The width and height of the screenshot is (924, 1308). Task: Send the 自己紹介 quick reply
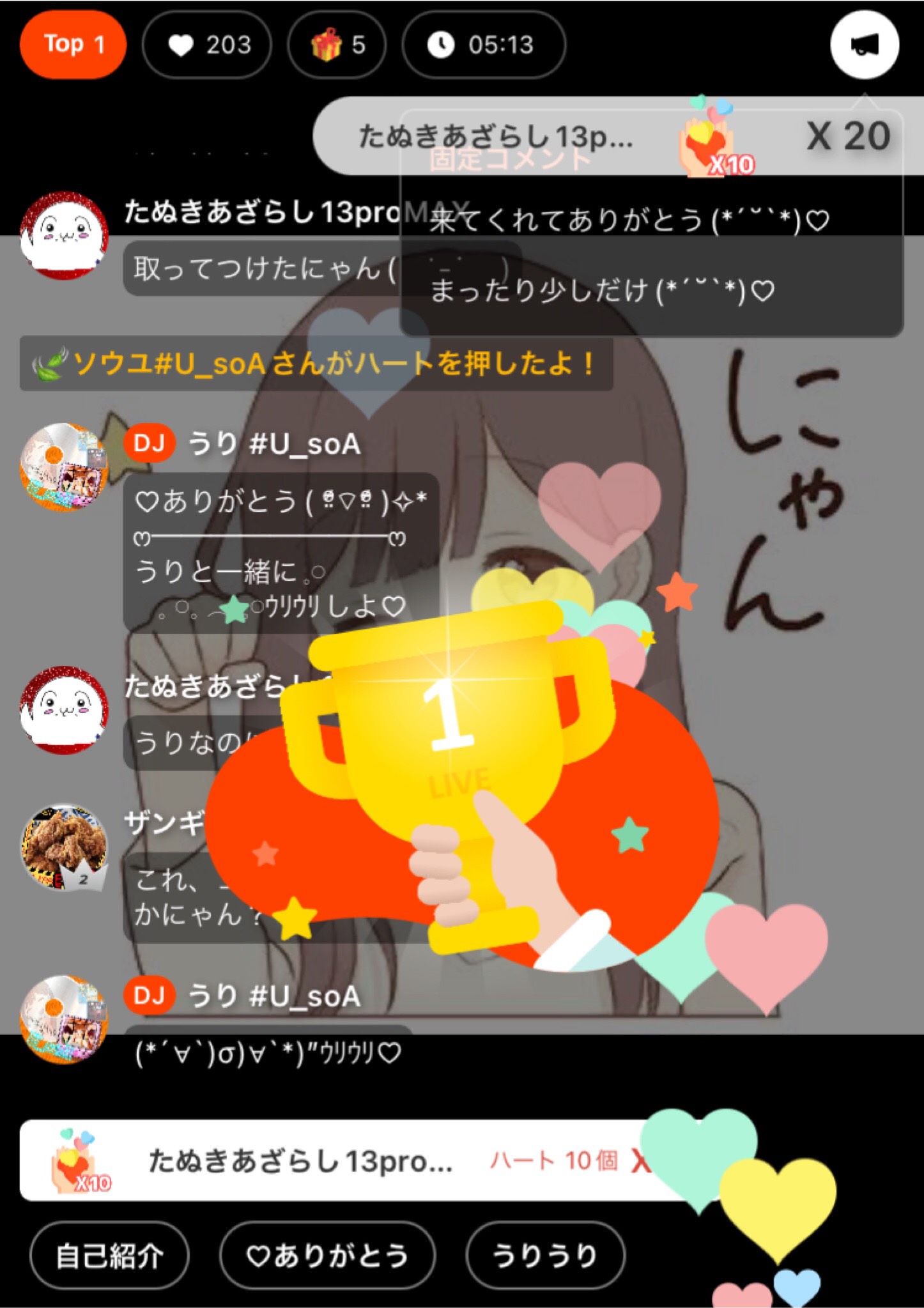point(109,1256)
